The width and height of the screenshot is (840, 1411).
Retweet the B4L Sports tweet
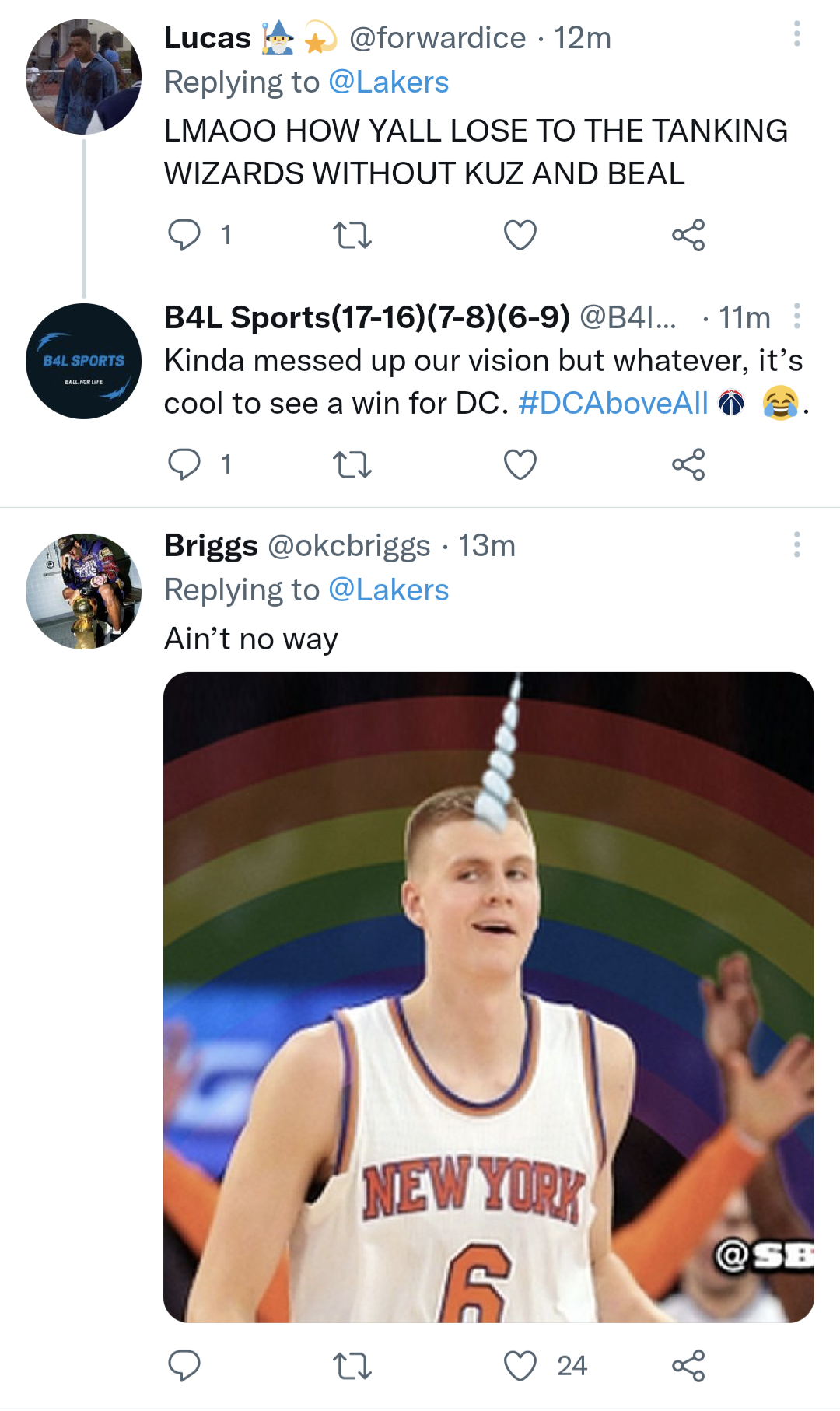pyautogui.click(x=352, y=465)
